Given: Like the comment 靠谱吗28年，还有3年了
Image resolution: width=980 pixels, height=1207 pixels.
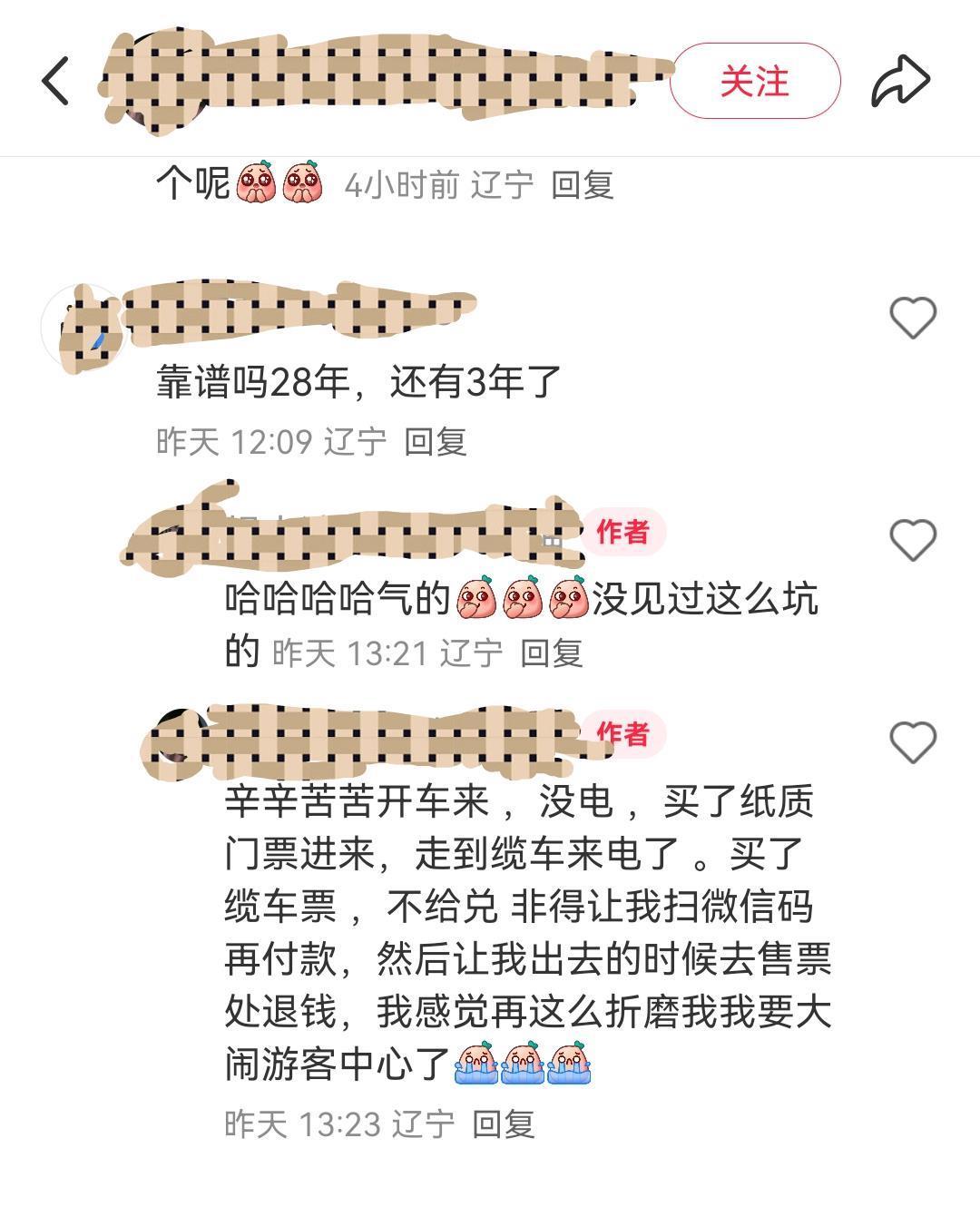Looking at the screenshot, I should (x=912, y=318).
